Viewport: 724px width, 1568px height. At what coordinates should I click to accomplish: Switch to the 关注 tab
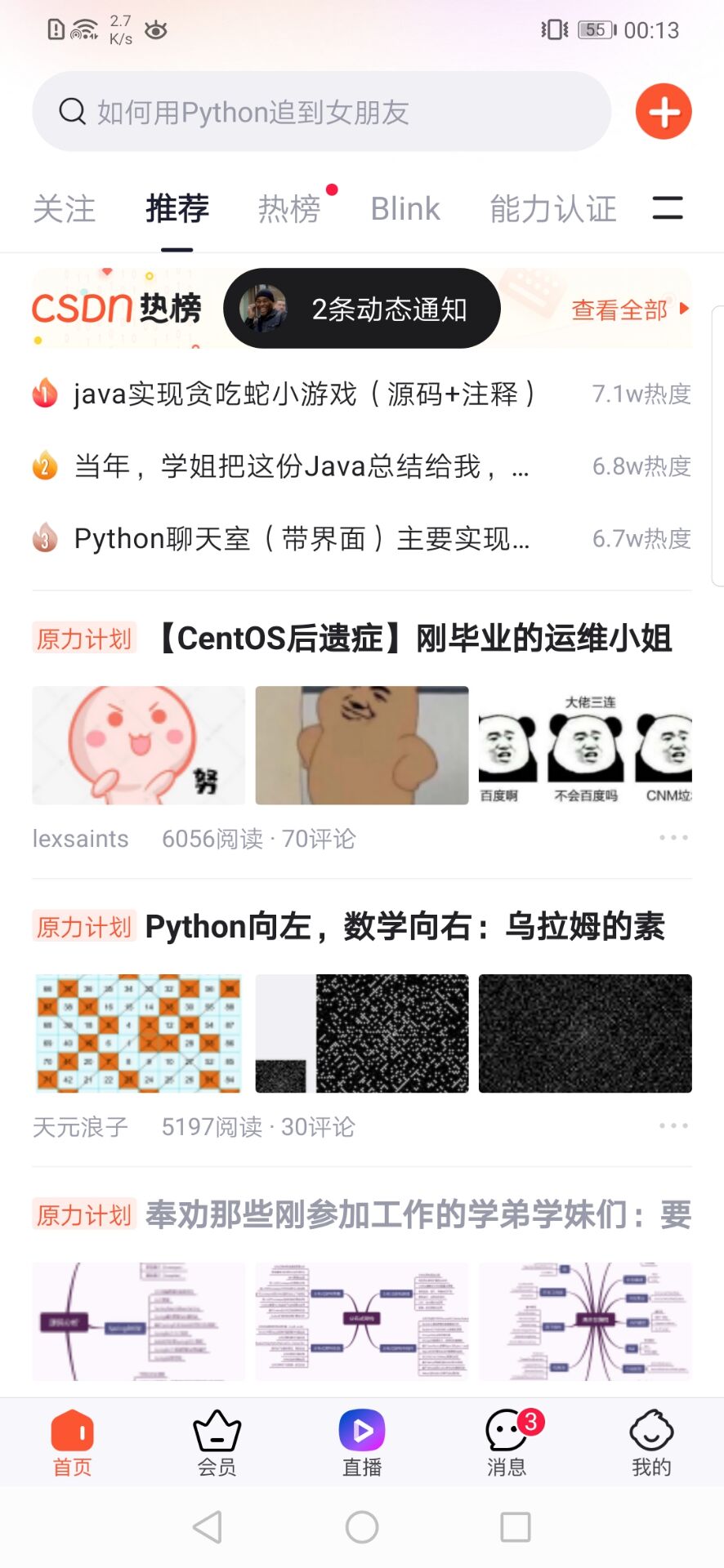tap(64, 209)
